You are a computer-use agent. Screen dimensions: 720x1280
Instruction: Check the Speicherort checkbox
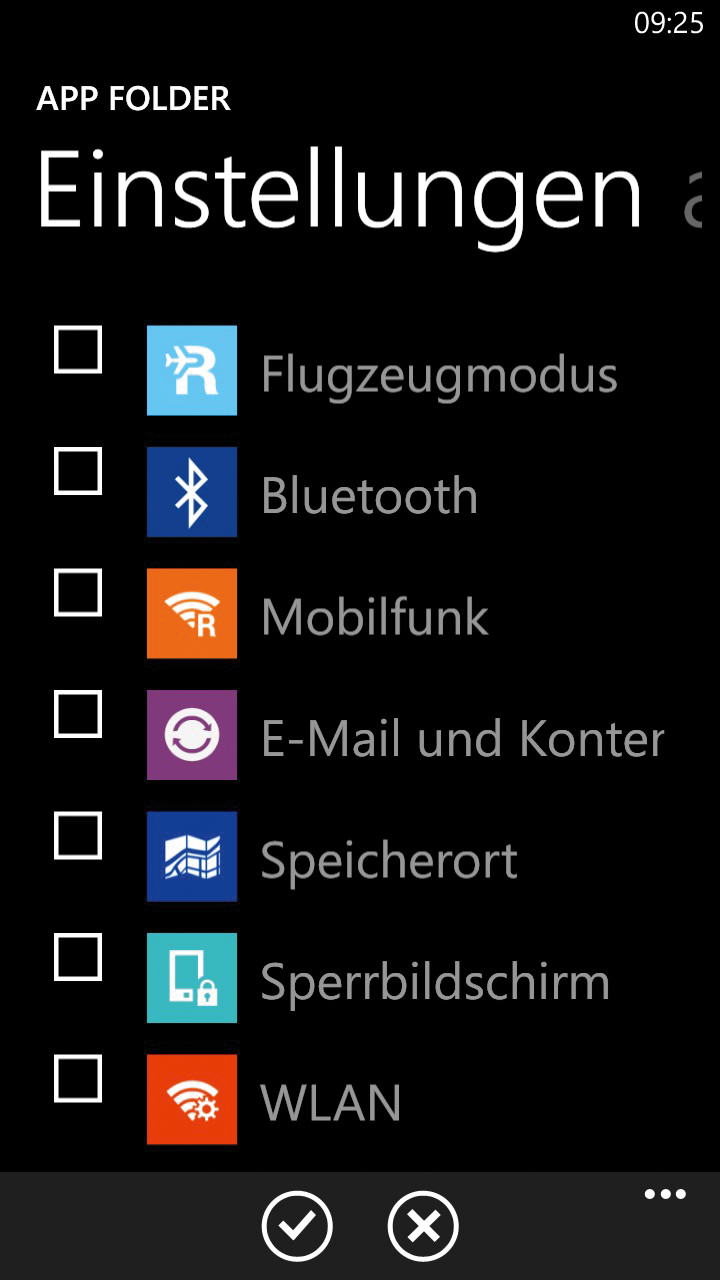(x=78, y=836)
